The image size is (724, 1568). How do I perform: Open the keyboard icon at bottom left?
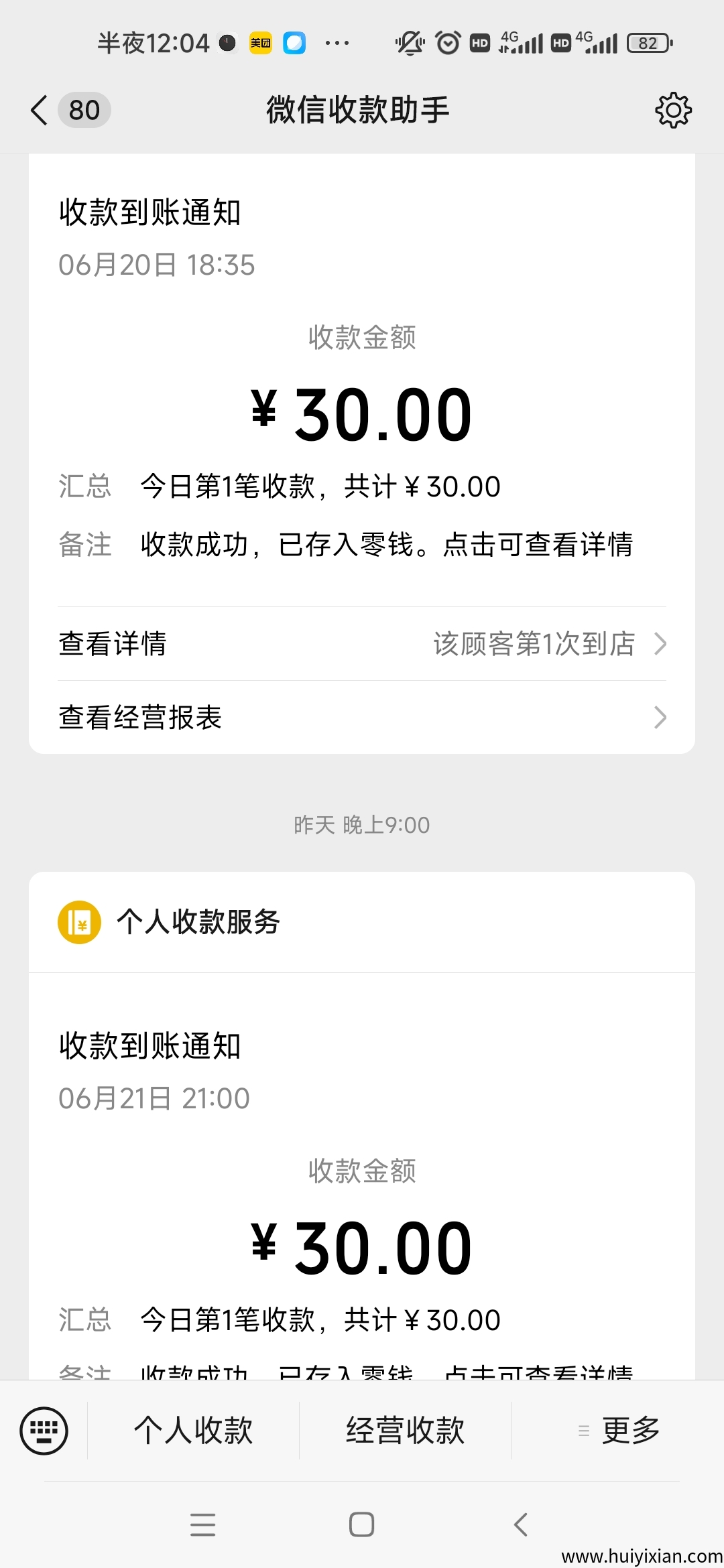(44, 1431)
